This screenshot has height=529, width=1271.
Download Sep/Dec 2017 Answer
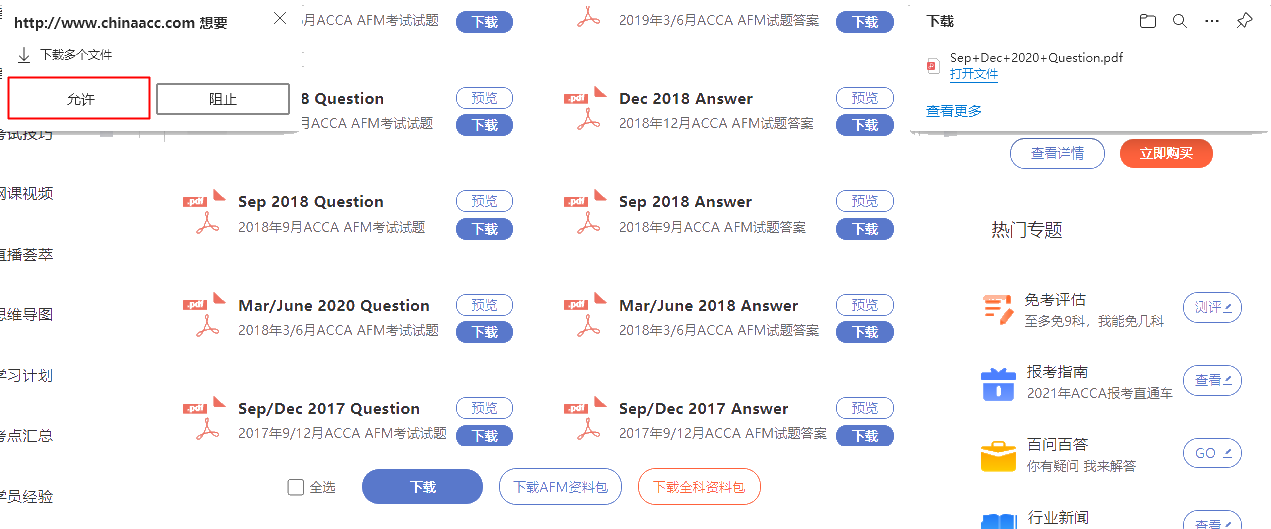coord(865,436)
